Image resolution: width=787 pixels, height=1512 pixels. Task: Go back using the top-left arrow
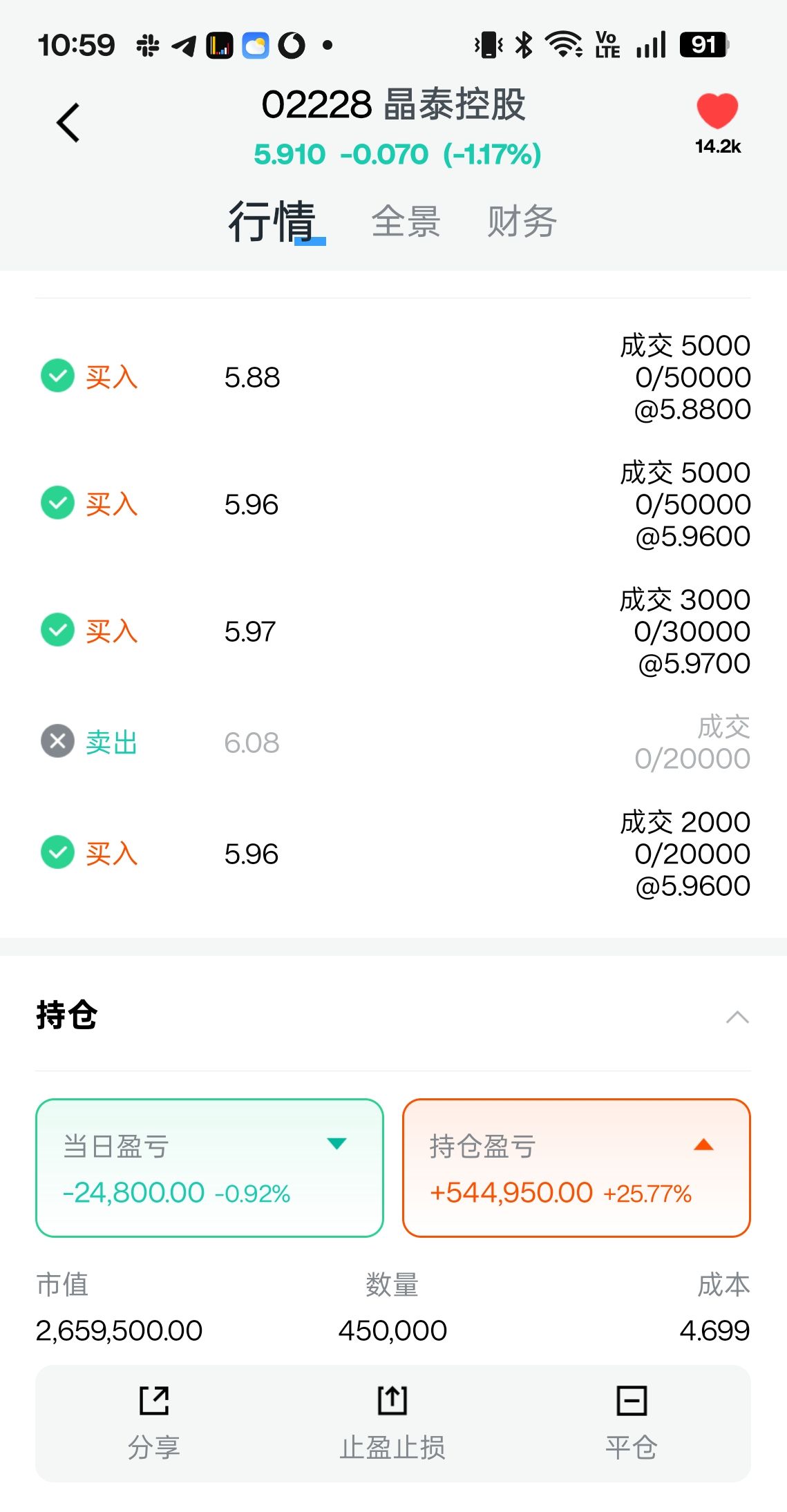[68, 123]
